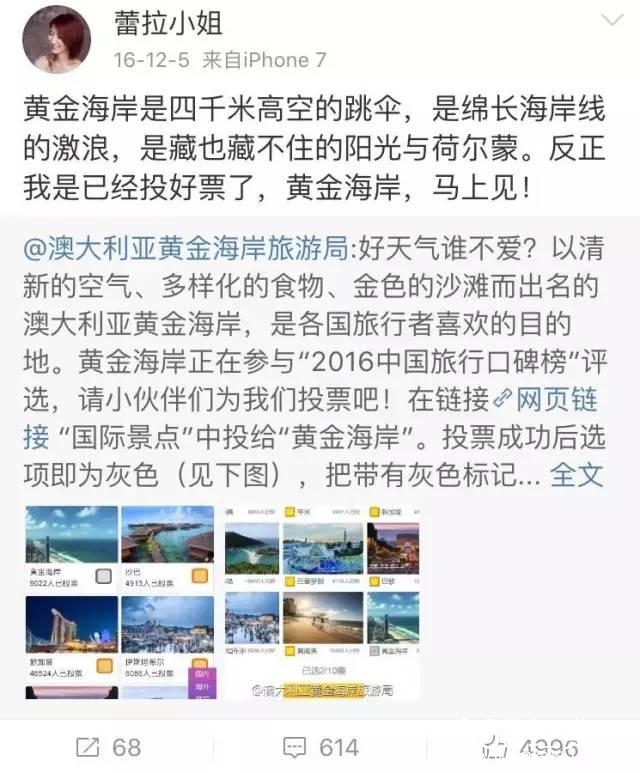View the right attached voting screenshot

(x=323, y=602)
